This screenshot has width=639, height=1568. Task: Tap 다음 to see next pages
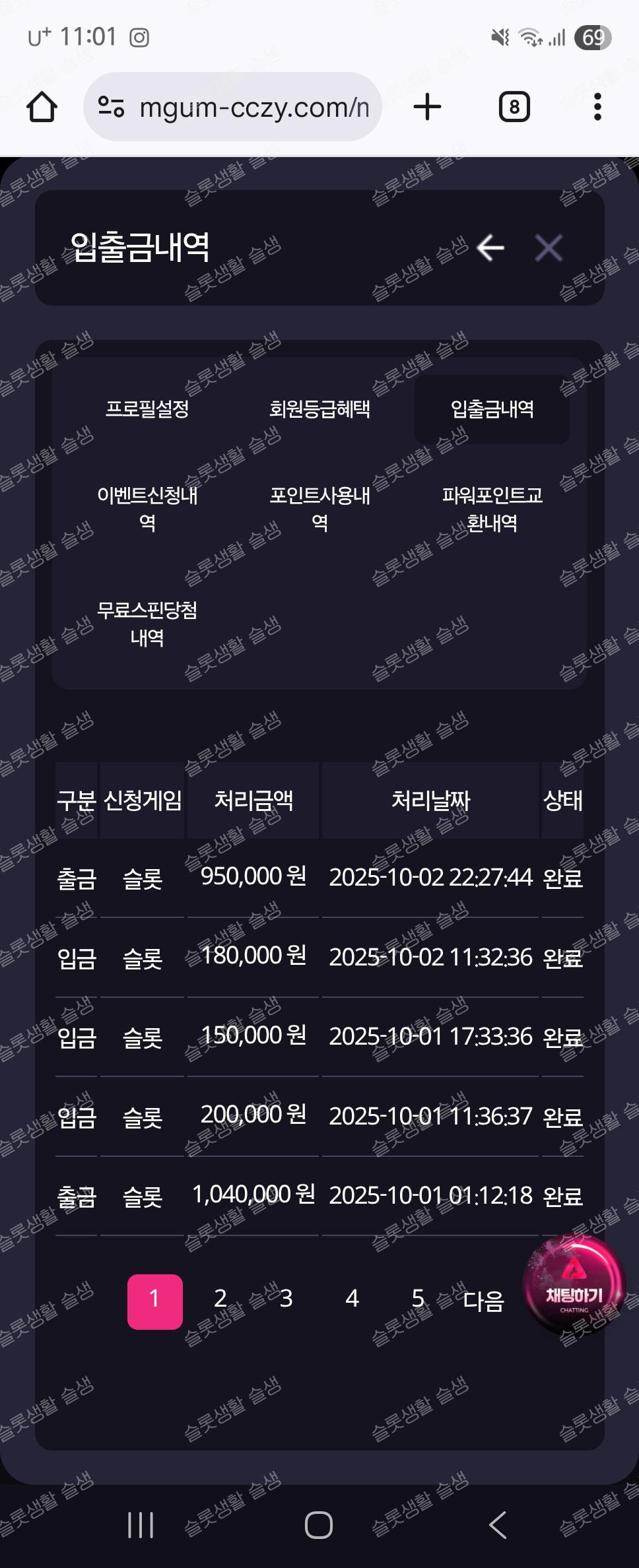click(483, 1300)
